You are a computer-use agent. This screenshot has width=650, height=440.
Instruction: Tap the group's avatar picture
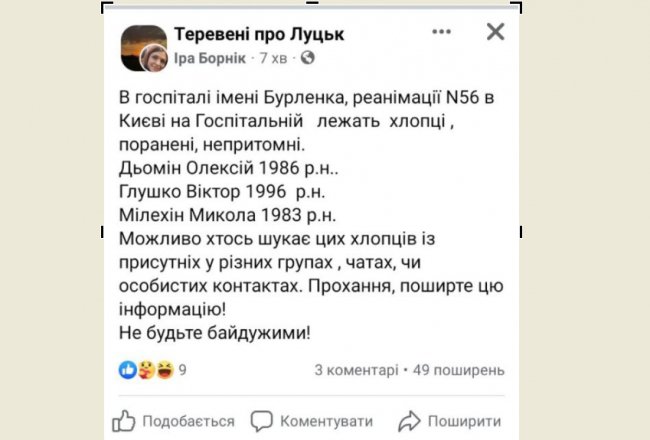click(143, 48)
